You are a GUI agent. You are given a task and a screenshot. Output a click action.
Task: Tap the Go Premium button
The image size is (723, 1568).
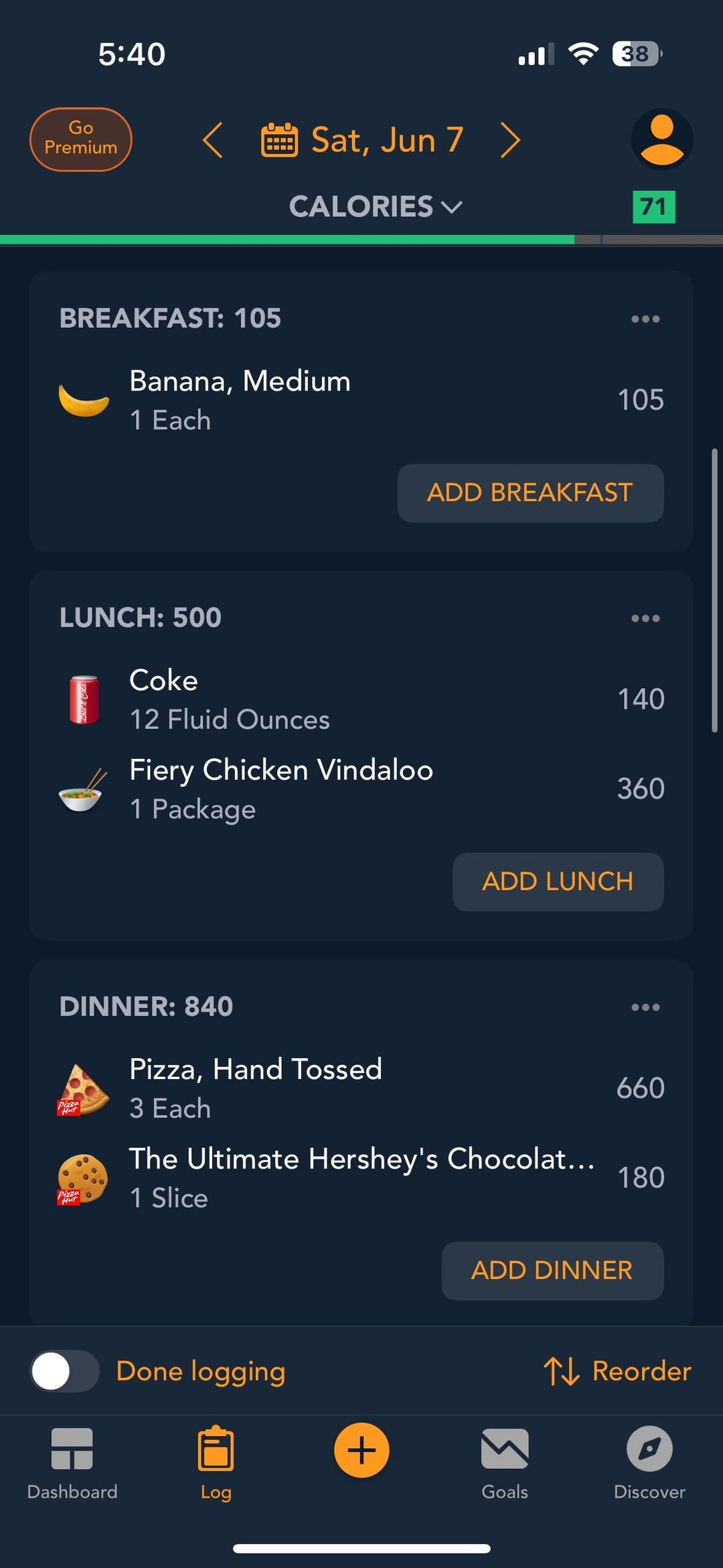81,139
